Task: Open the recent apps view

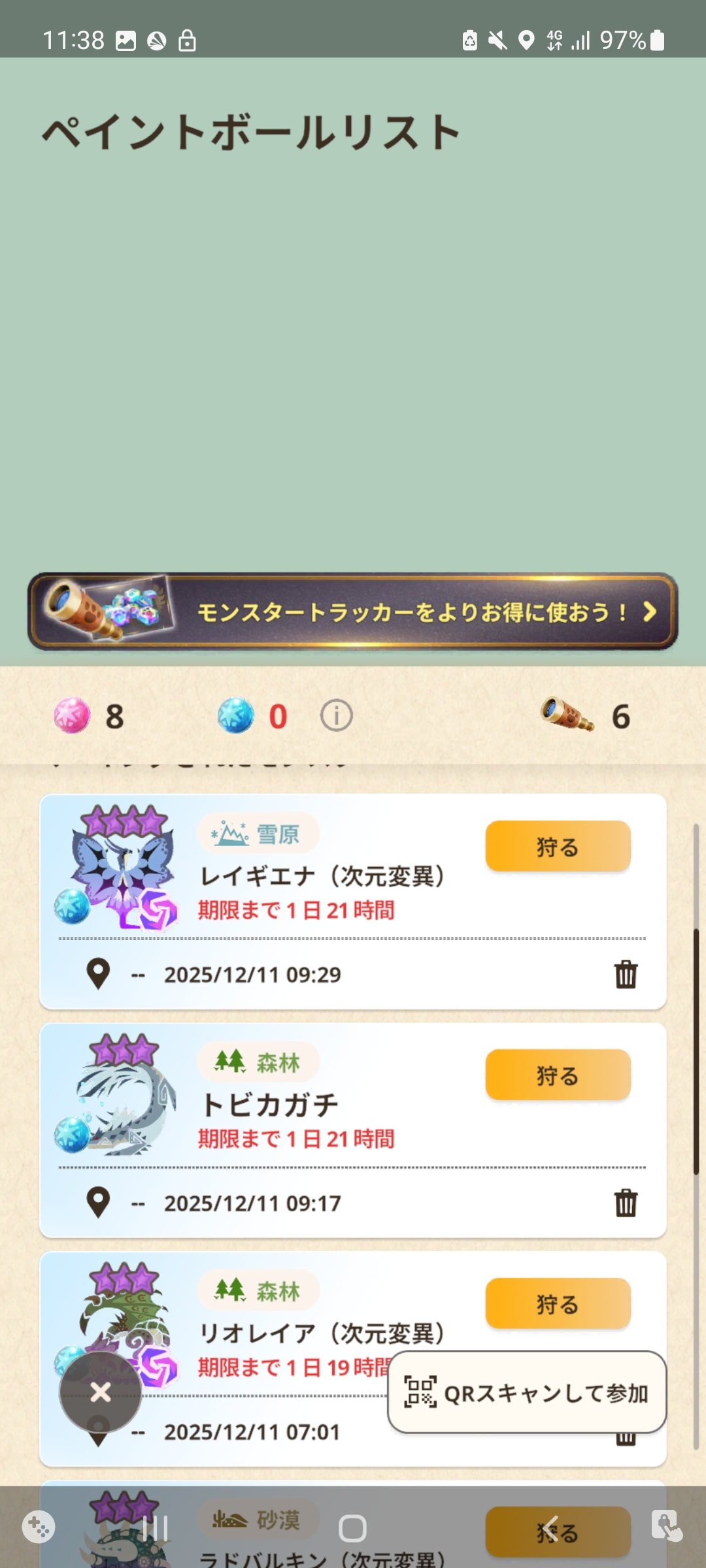Action: 156,1529
